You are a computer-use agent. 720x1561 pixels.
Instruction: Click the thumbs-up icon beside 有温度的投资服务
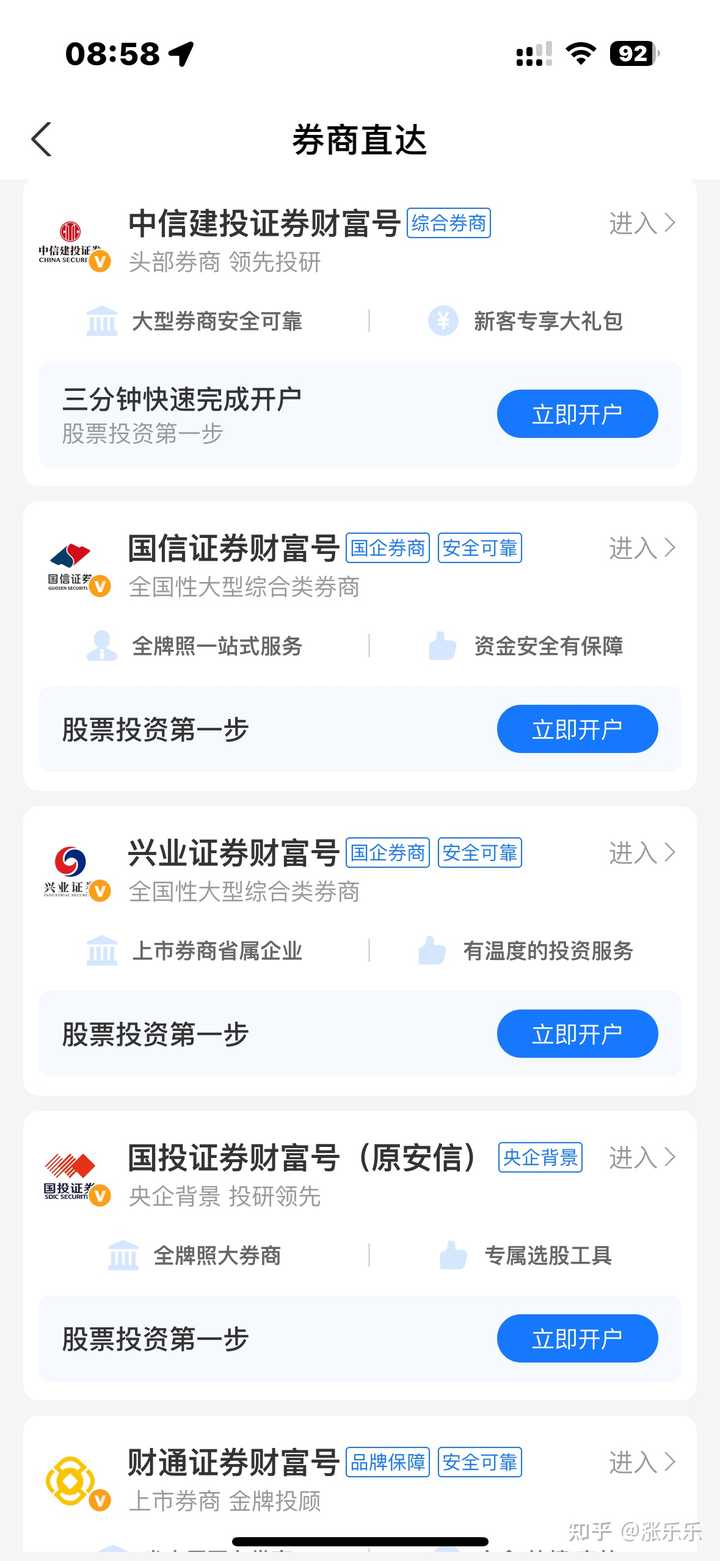[x=430, y=951]
